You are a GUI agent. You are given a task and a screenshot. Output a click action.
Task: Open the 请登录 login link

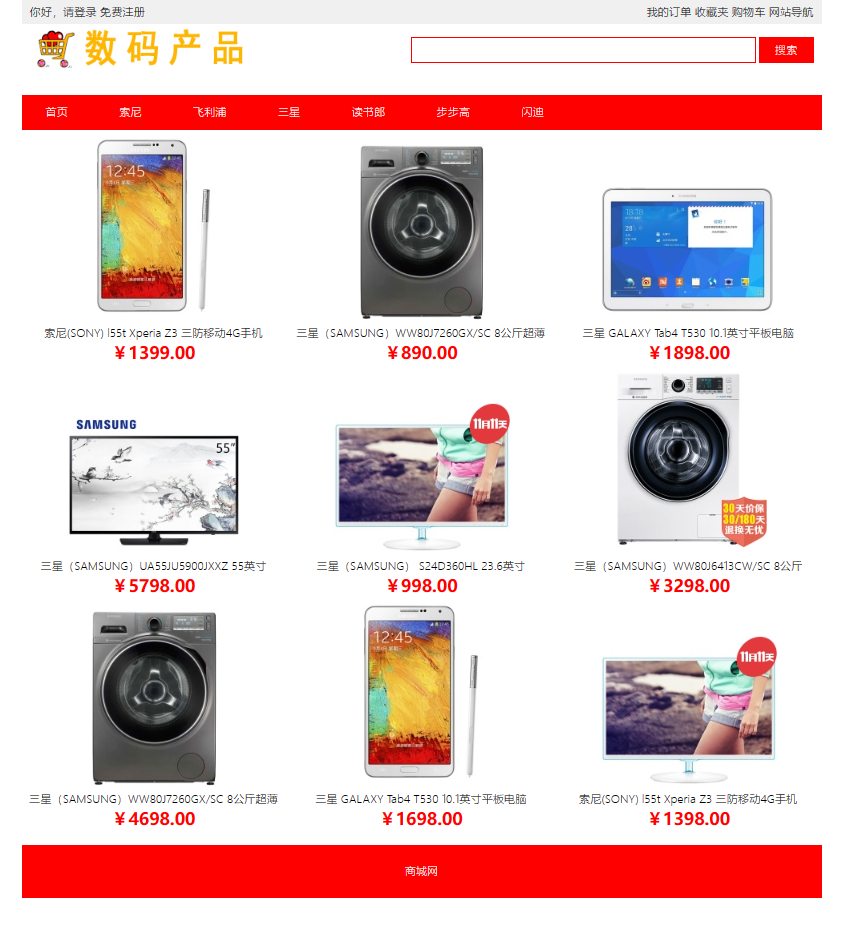(x=80, y=12)
